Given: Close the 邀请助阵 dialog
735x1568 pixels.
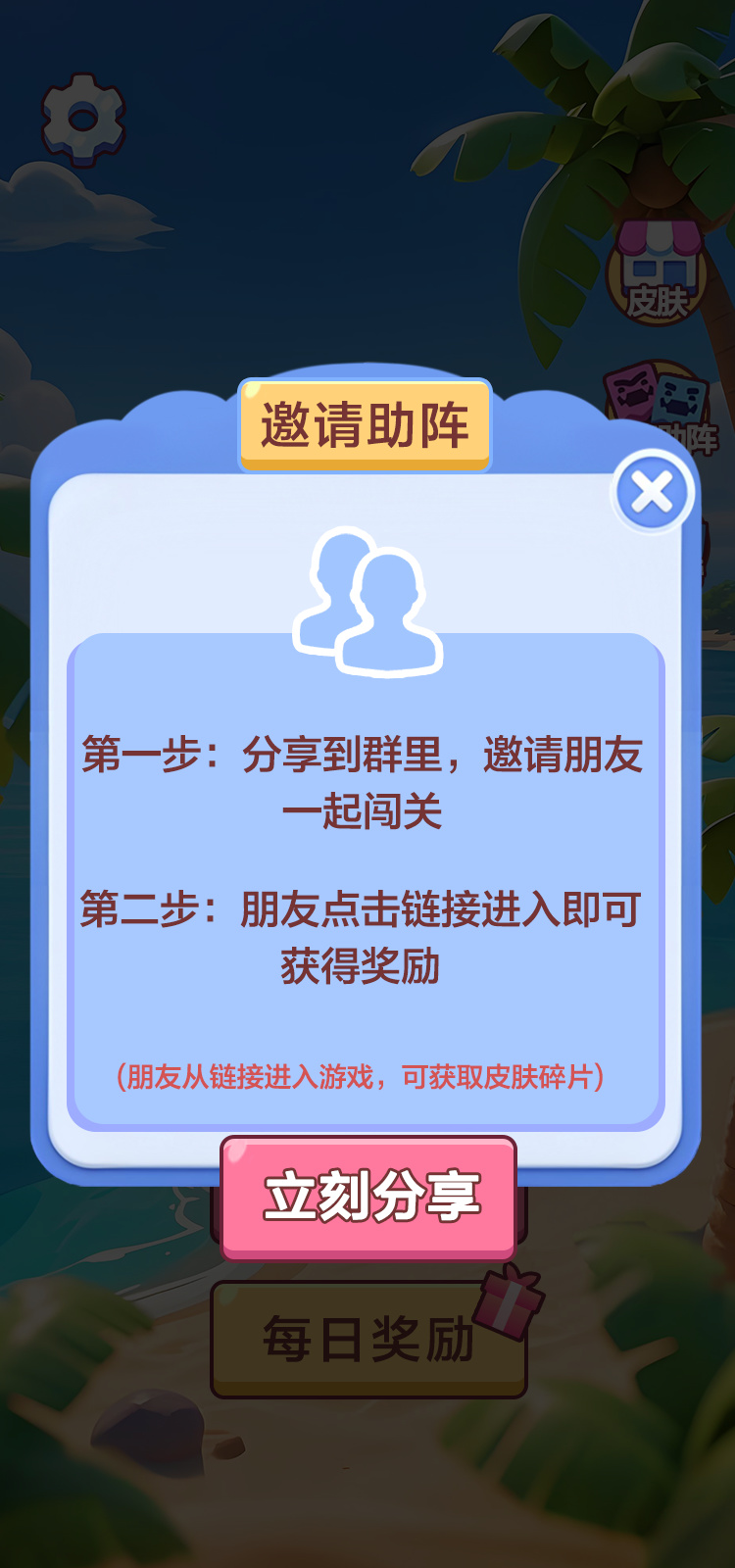Looking at the screenshot, I should [x=653, y=492].
